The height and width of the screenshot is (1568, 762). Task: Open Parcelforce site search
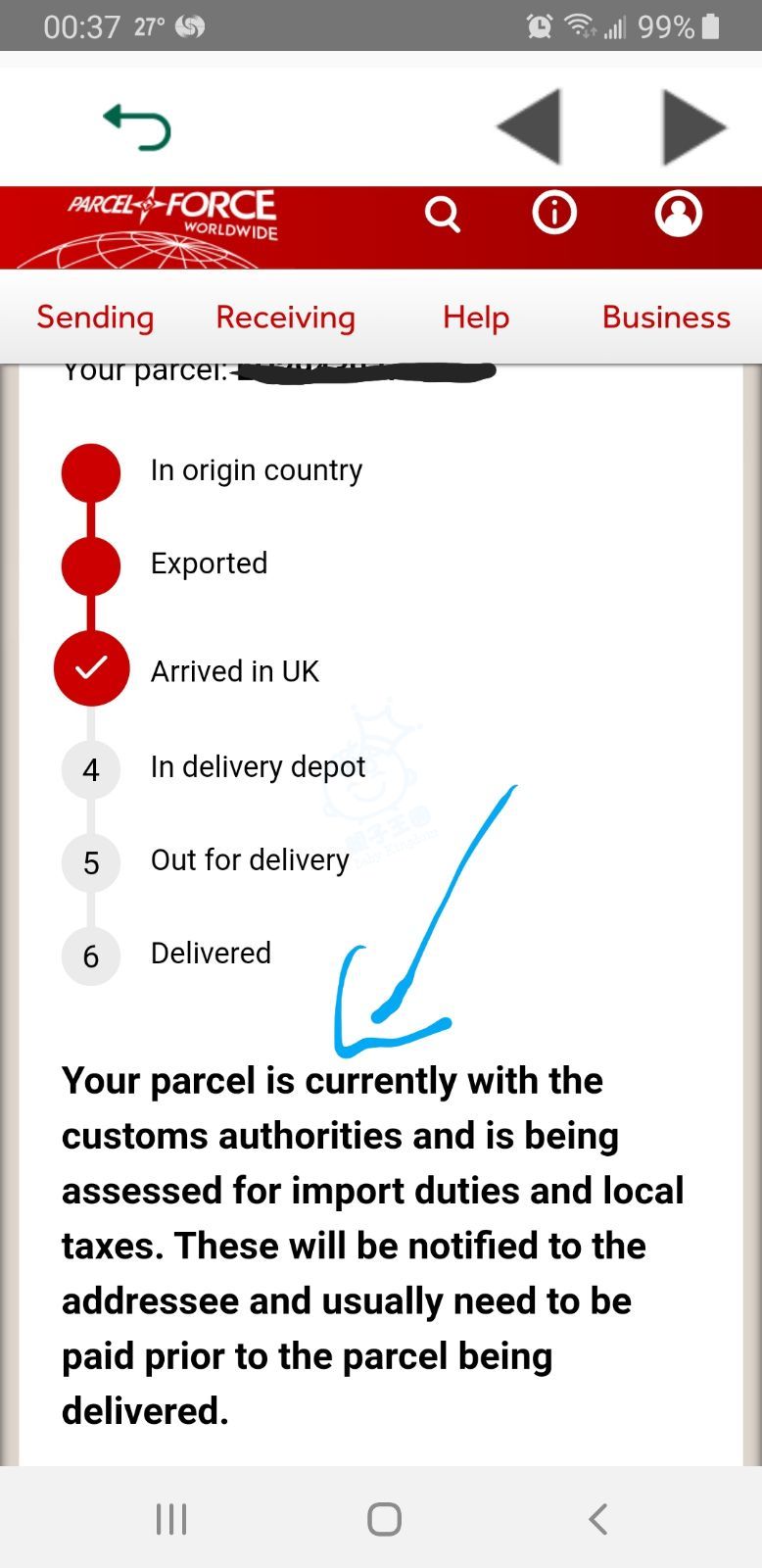(443, 214)
